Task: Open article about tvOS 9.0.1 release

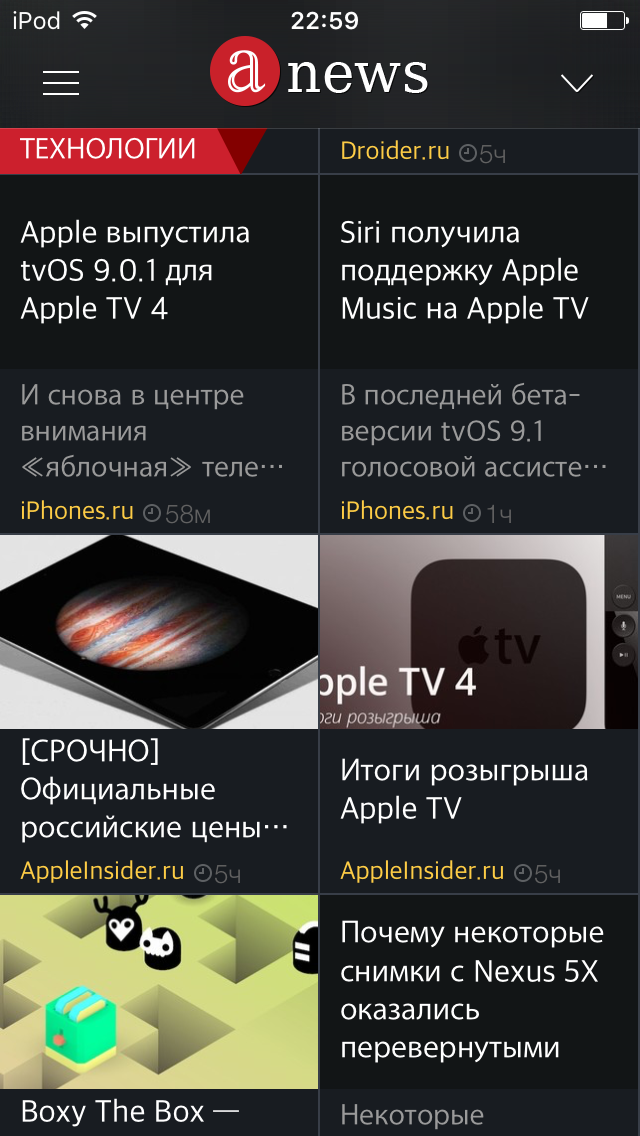Action: pos(159,354)
